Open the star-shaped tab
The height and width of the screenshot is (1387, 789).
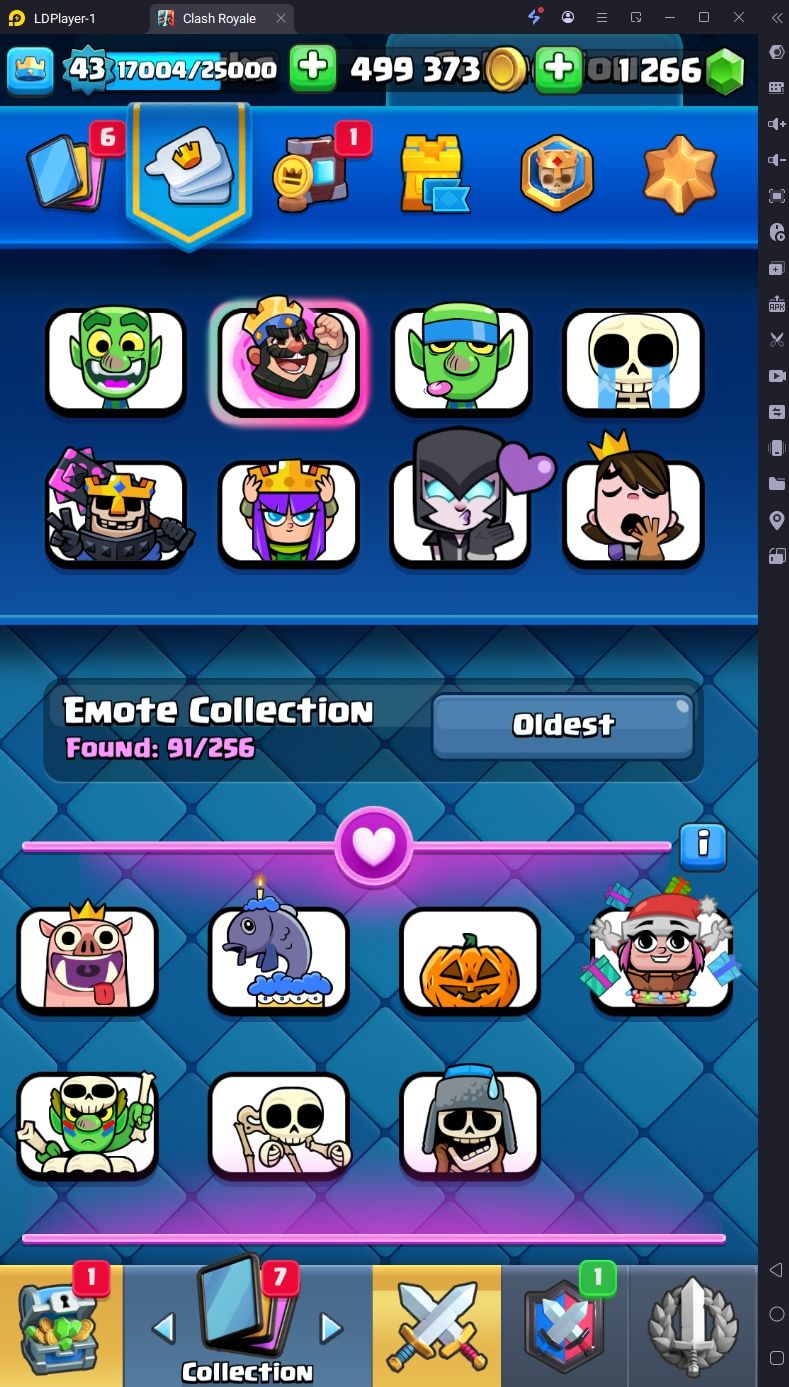point(679,174)
